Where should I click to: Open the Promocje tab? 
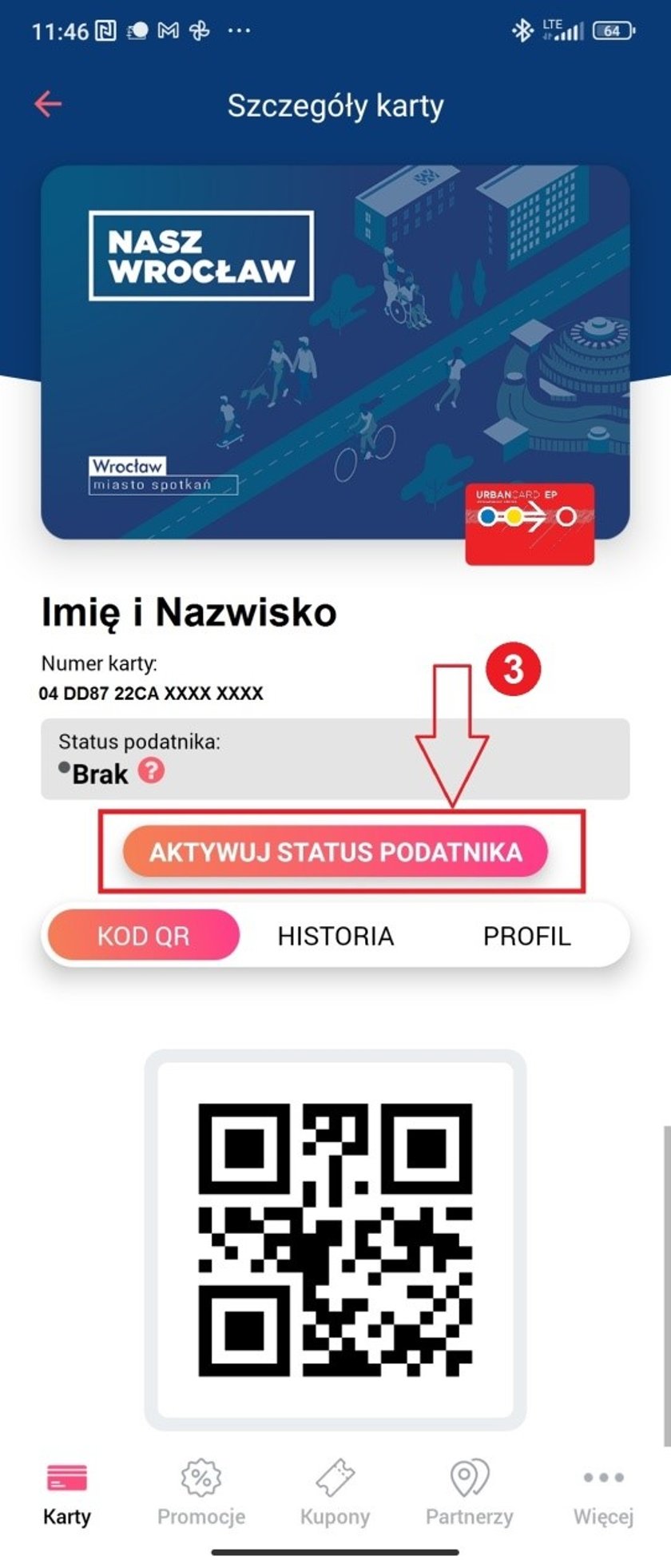click(x=201, y=1493)
